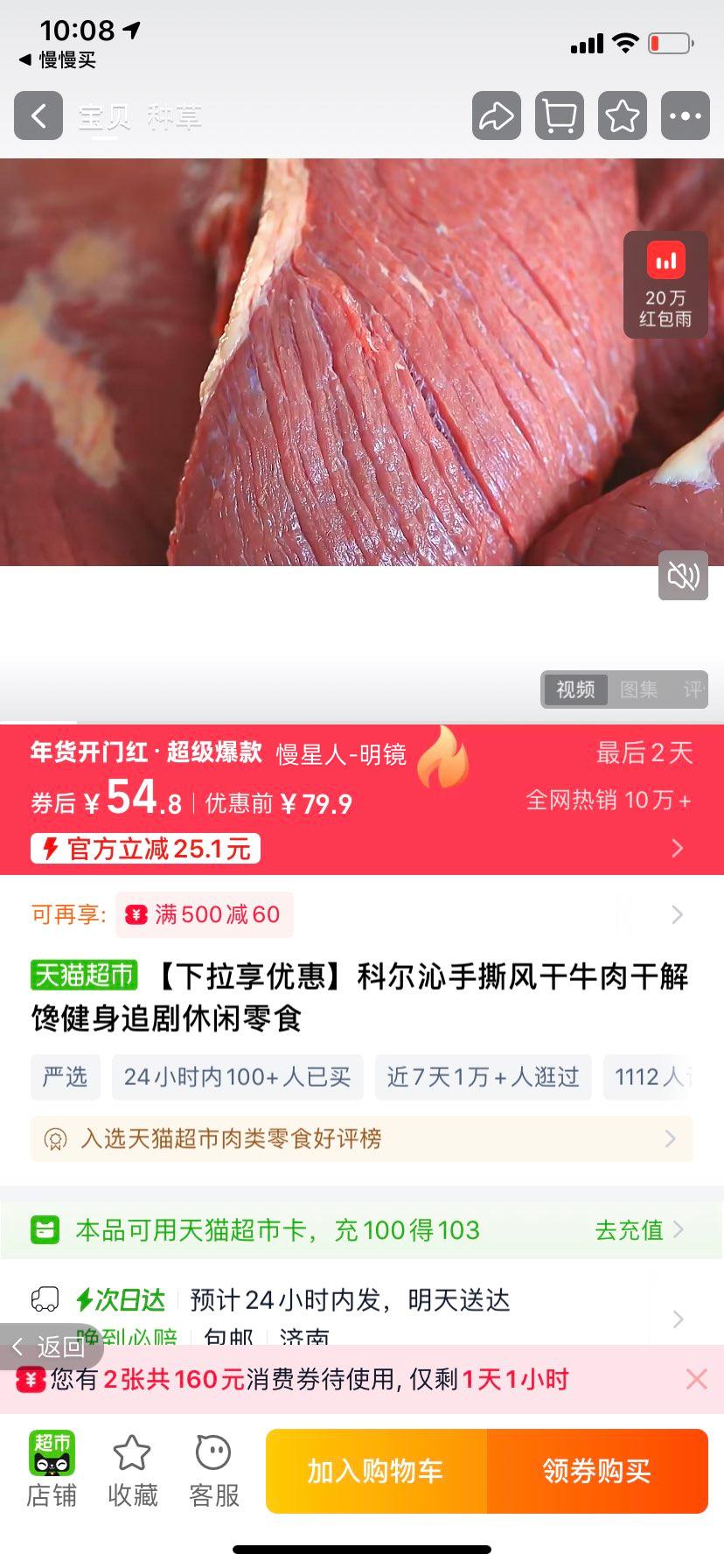This screenshot has width=724, height=1568.
Task: Open the more options ellipsis icon
Action: [686, 115]
